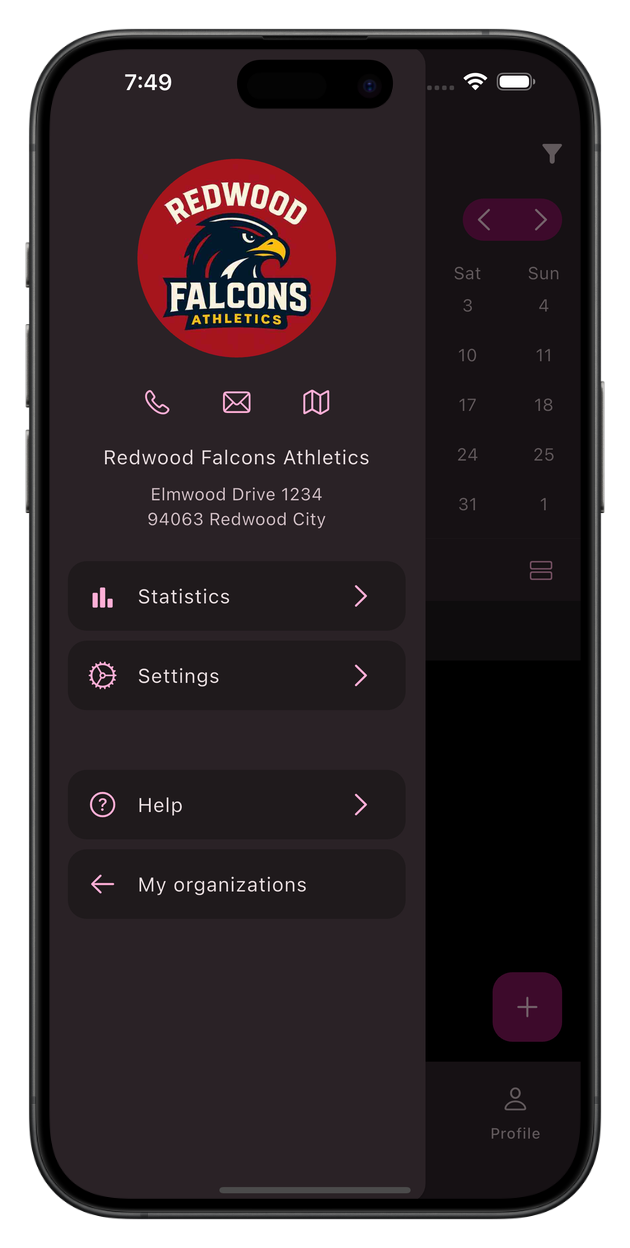Viewport: 630px width, 1248px height.
Task: Open the Help section
Action: point(237,805)
